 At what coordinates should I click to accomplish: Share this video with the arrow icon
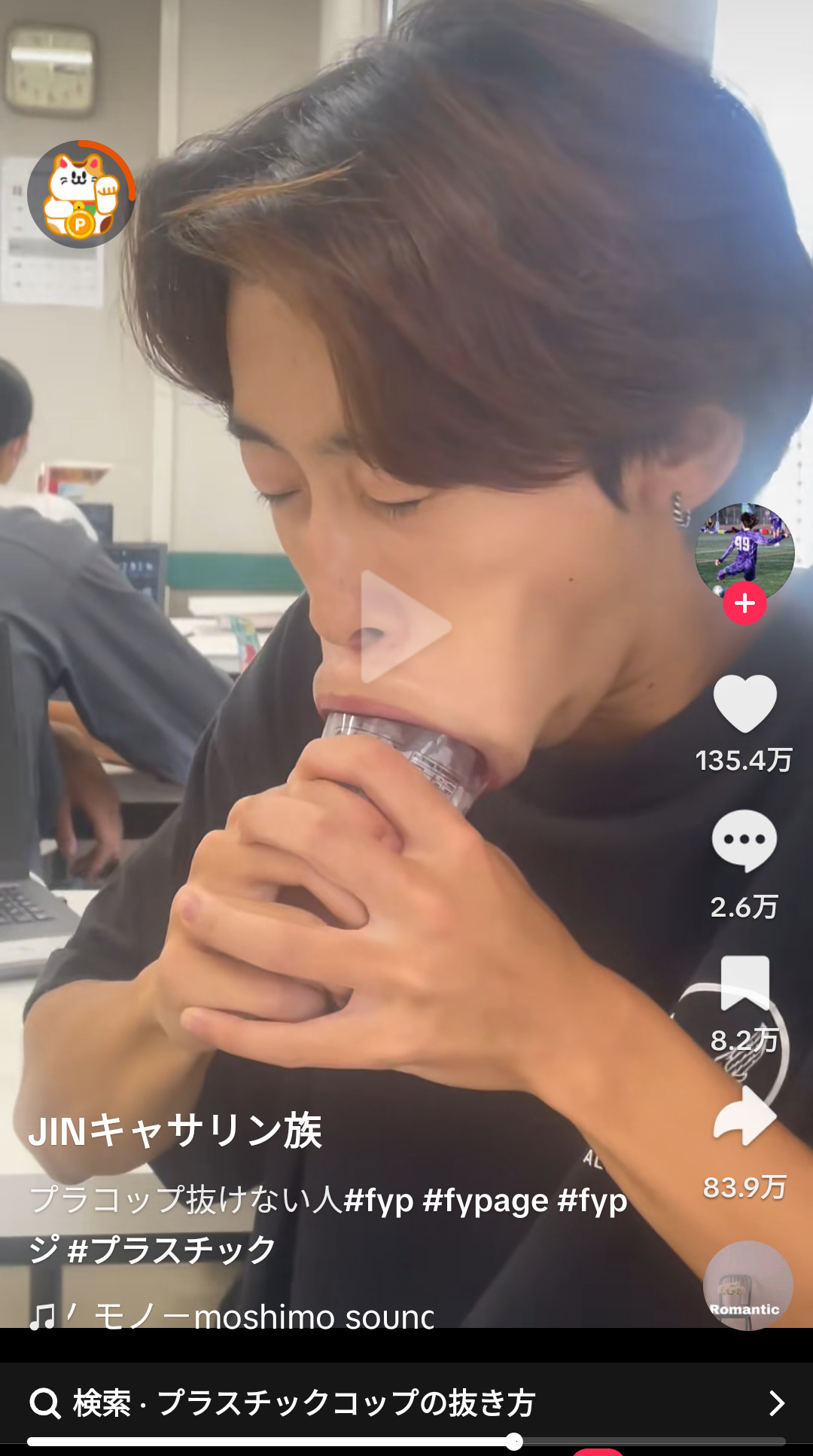tap(744, 1116)
